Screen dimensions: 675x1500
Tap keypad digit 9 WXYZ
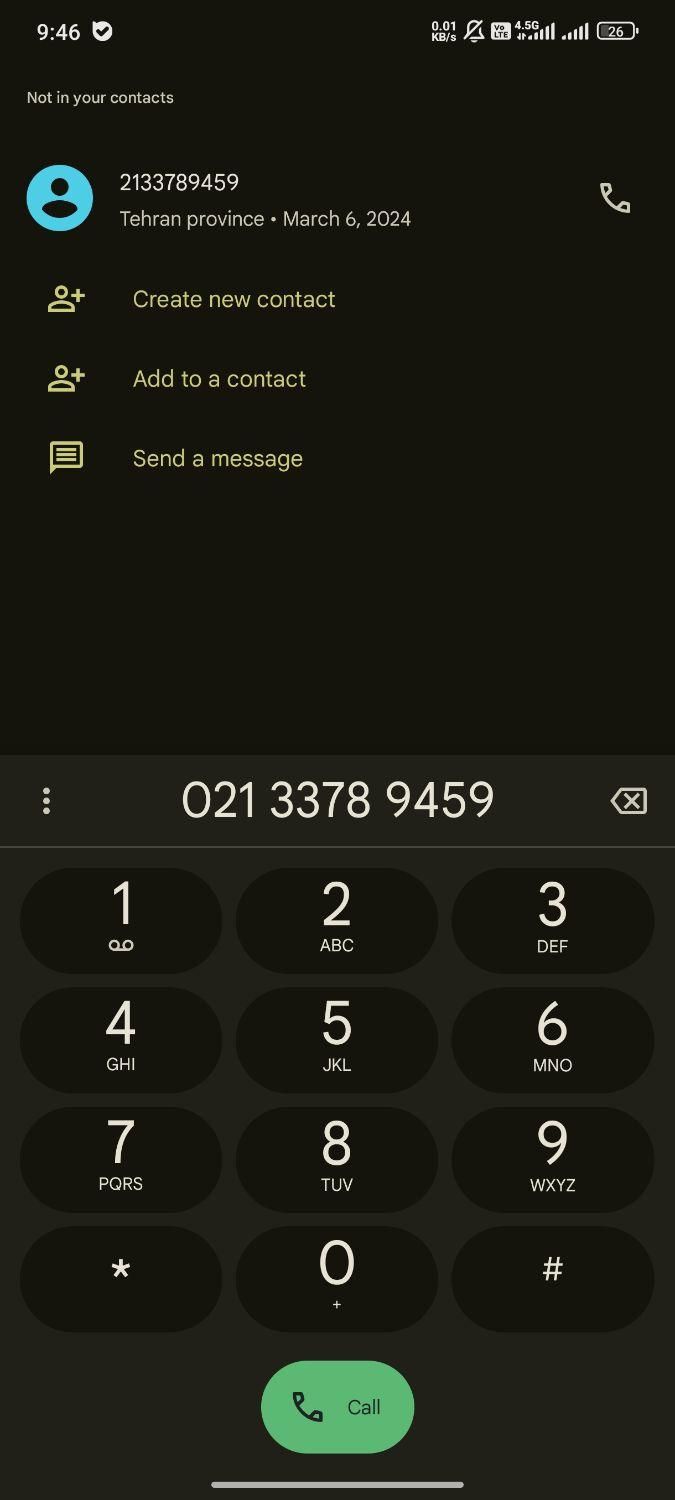click(x=552, y=1159)
